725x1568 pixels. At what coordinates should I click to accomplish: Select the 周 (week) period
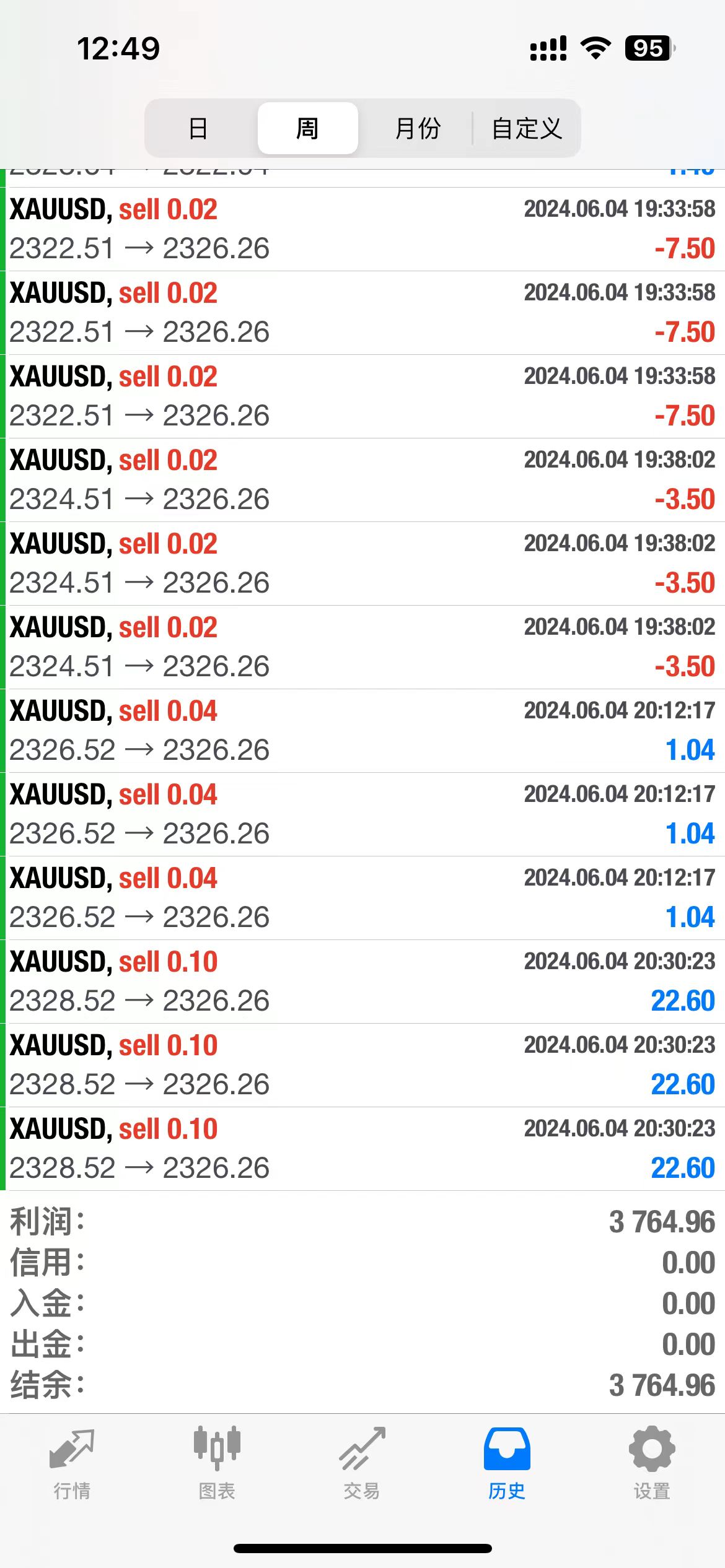click(x=307, y=128)
